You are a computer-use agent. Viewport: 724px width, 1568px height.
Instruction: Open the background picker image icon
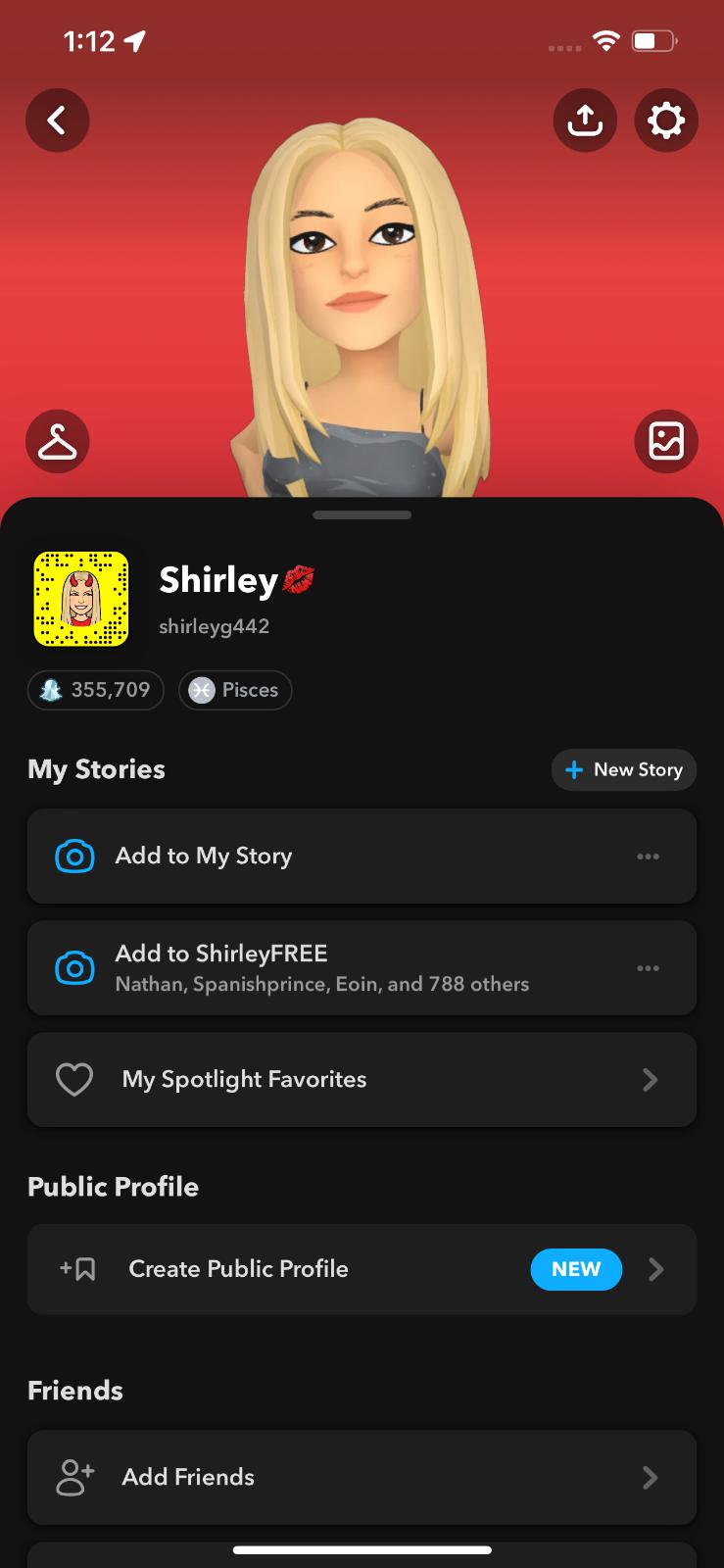pos(666,442)
